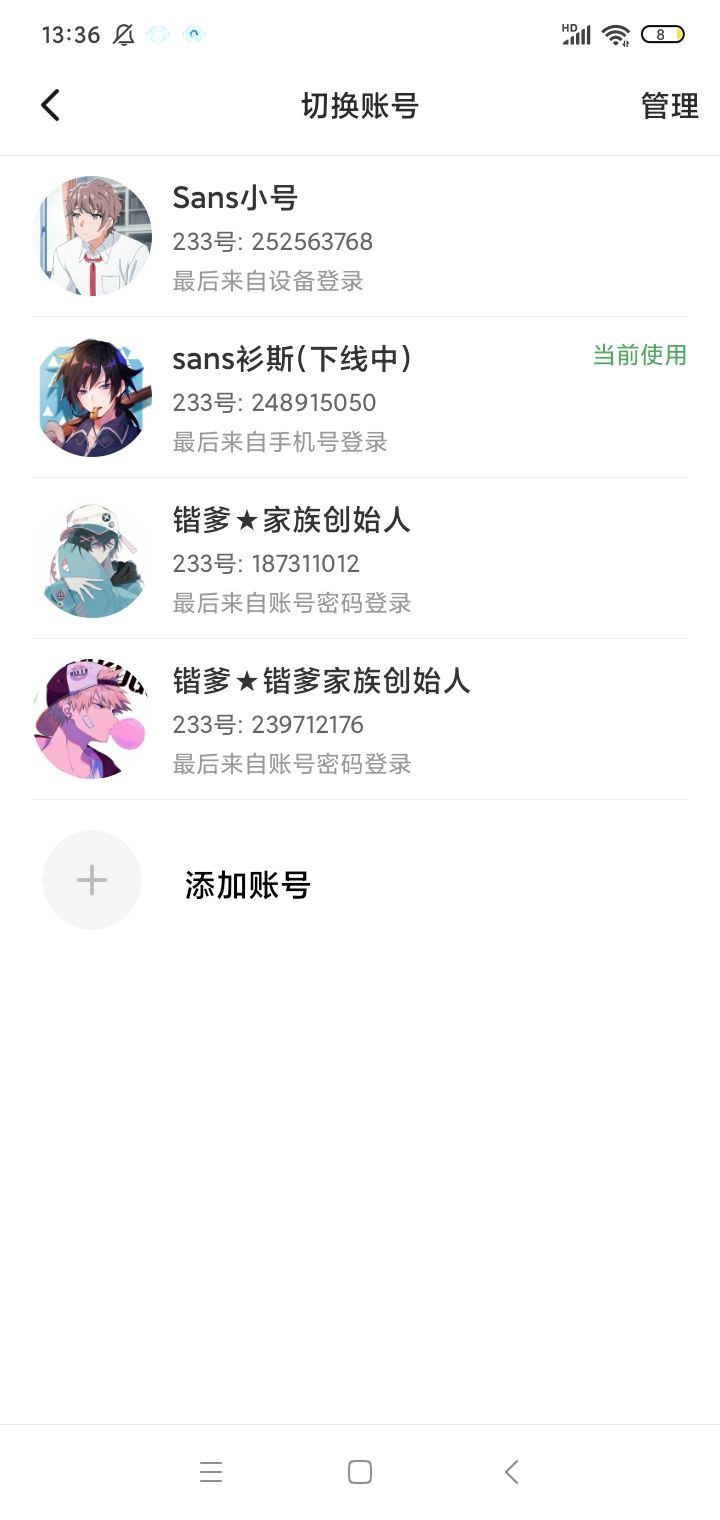Open 管理 to manage accounts

[669, 106]
